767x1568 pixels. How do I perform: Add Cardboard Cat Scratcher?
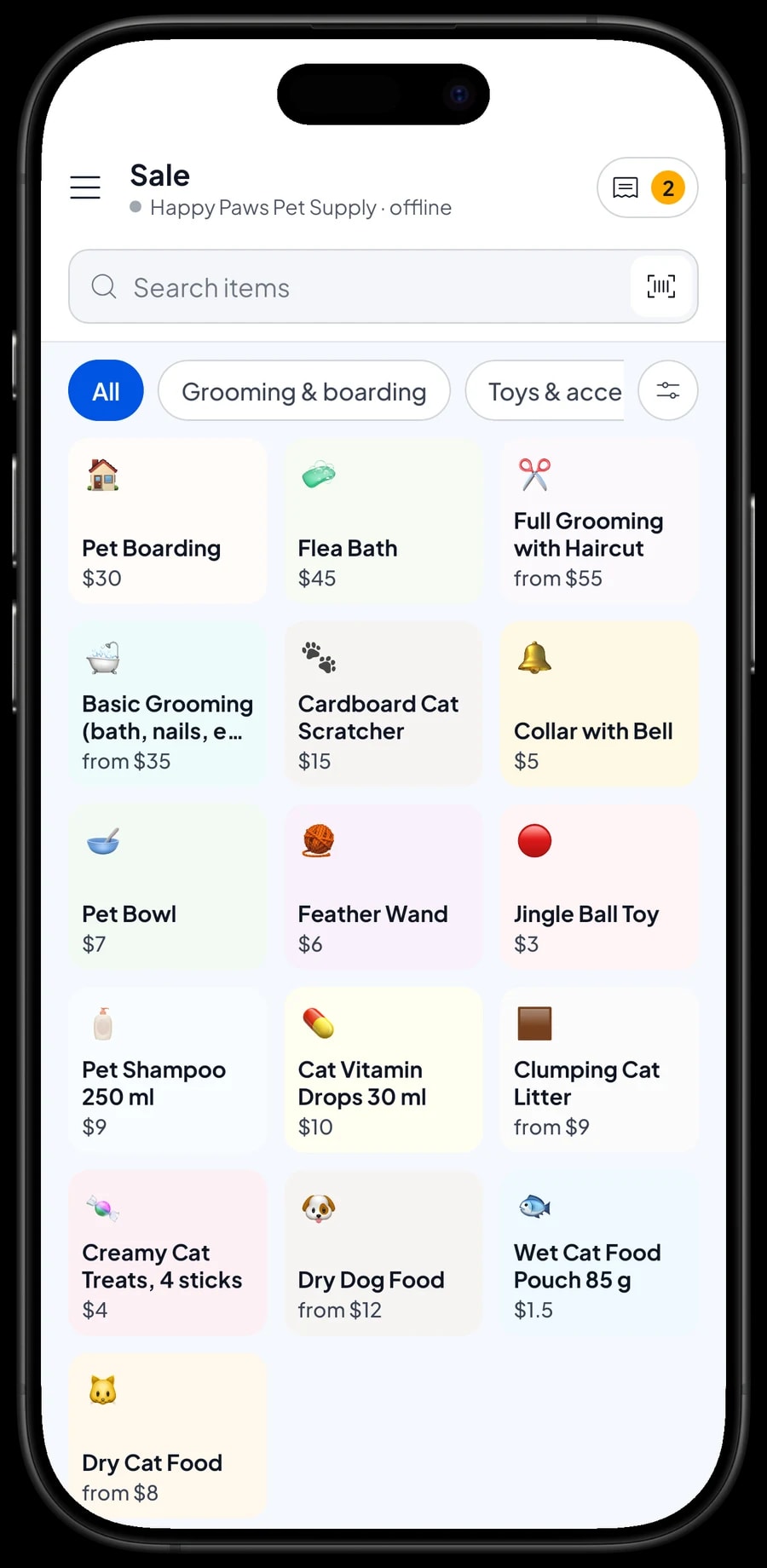pyautogui.click(x=383, y=704)
